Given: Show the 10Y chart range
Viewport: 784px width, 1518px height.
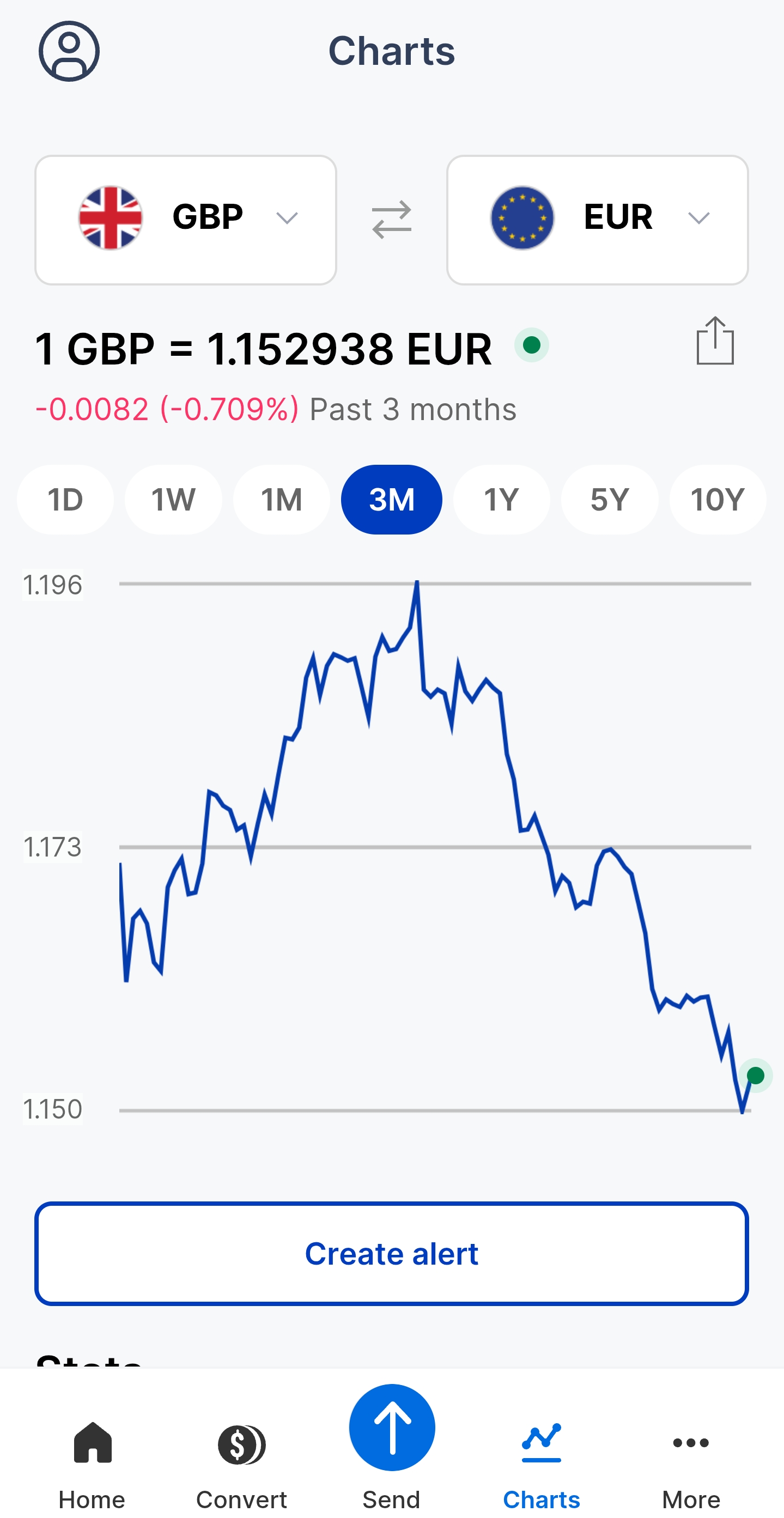Looking at the screenshot, I should [718, 500].
